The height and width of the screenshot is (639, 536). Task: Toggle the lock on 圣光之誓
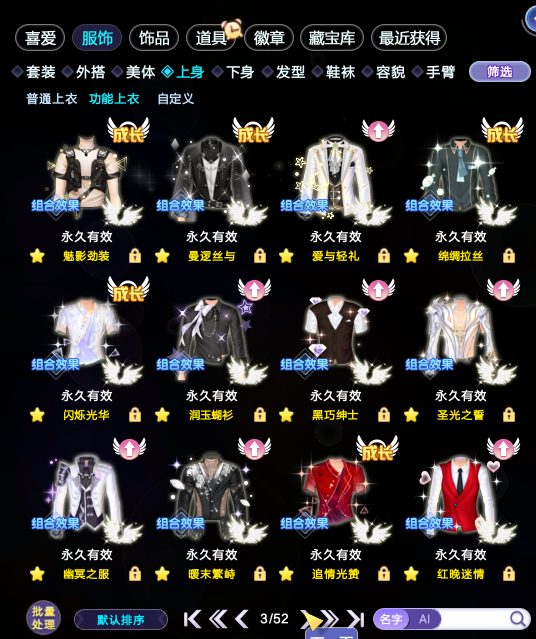pyautogui.click(x=508, y=415)
